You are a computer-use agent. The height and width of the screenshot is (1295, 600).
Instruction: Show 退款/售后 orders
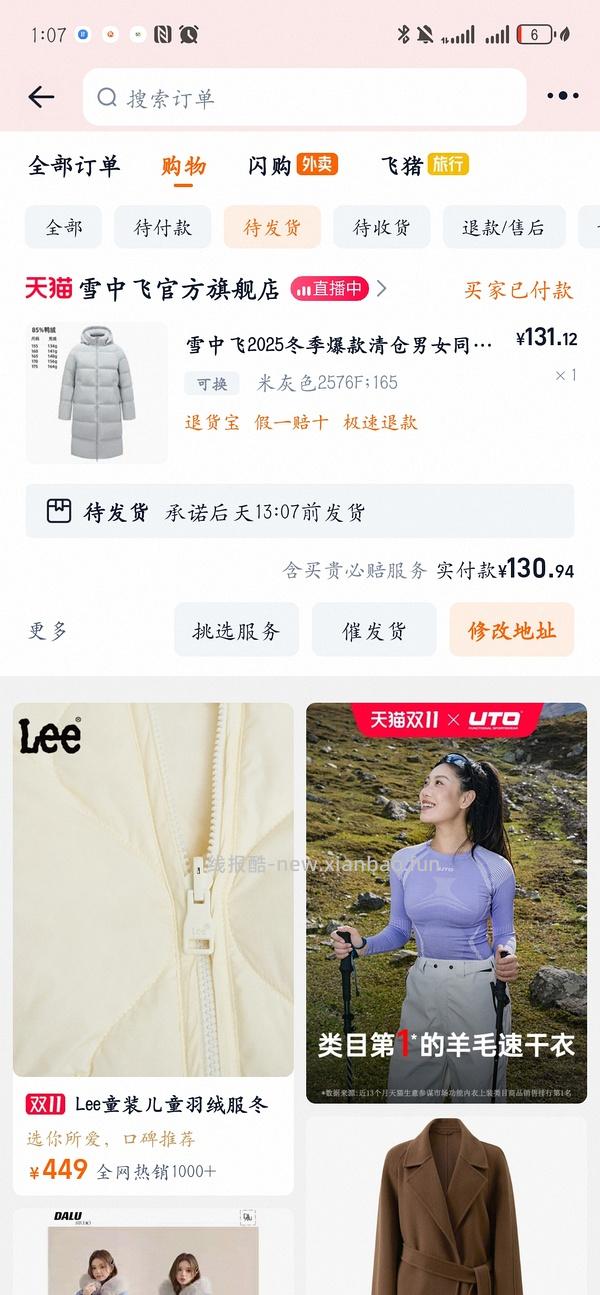point(503,227)
